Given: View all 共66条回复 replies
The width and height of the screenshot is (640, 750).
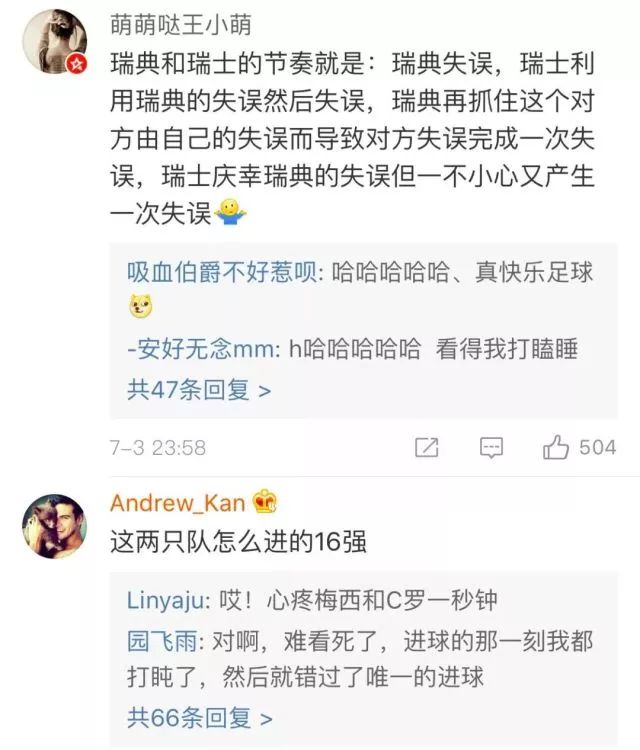Looking at the screenshot, I should point(199,717).
